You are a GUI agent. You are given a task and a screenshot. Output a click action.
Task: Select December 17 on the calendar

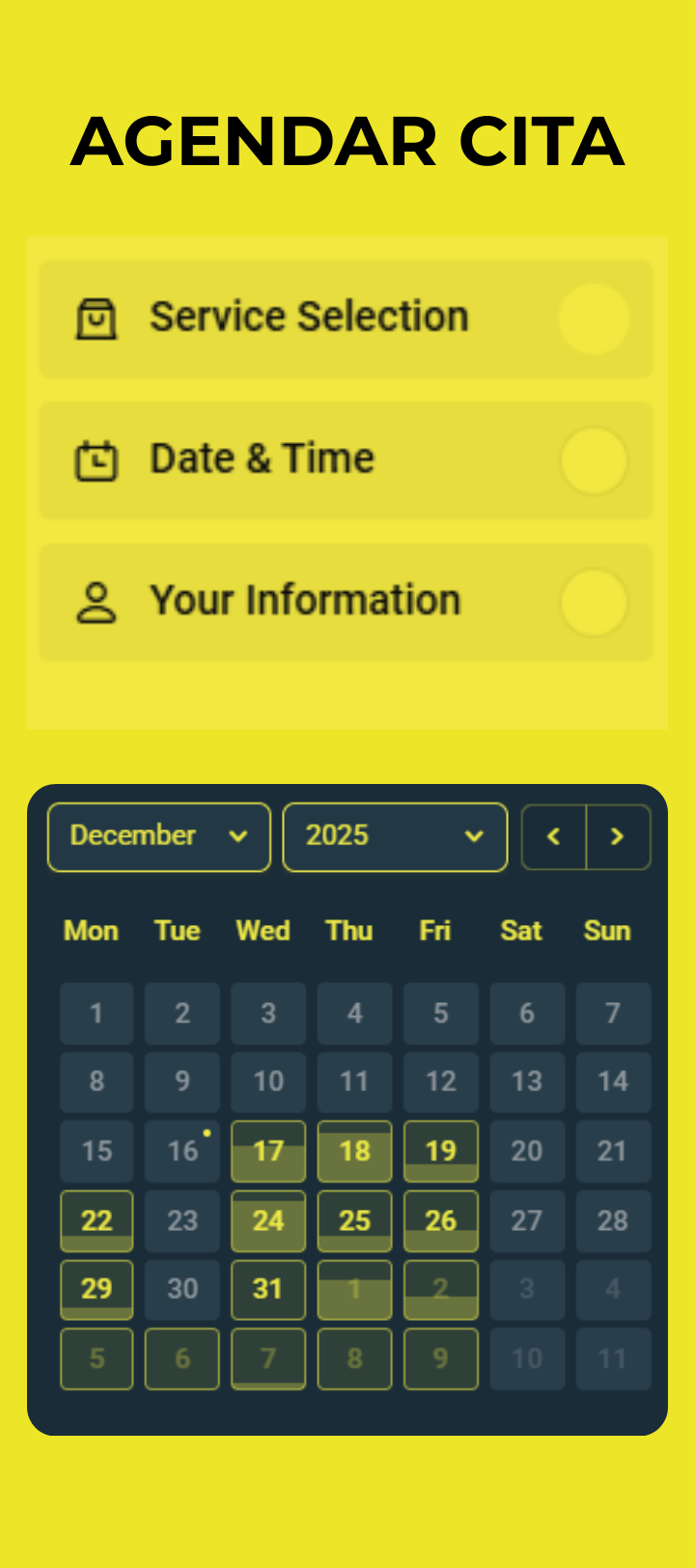click(268, 1151)
